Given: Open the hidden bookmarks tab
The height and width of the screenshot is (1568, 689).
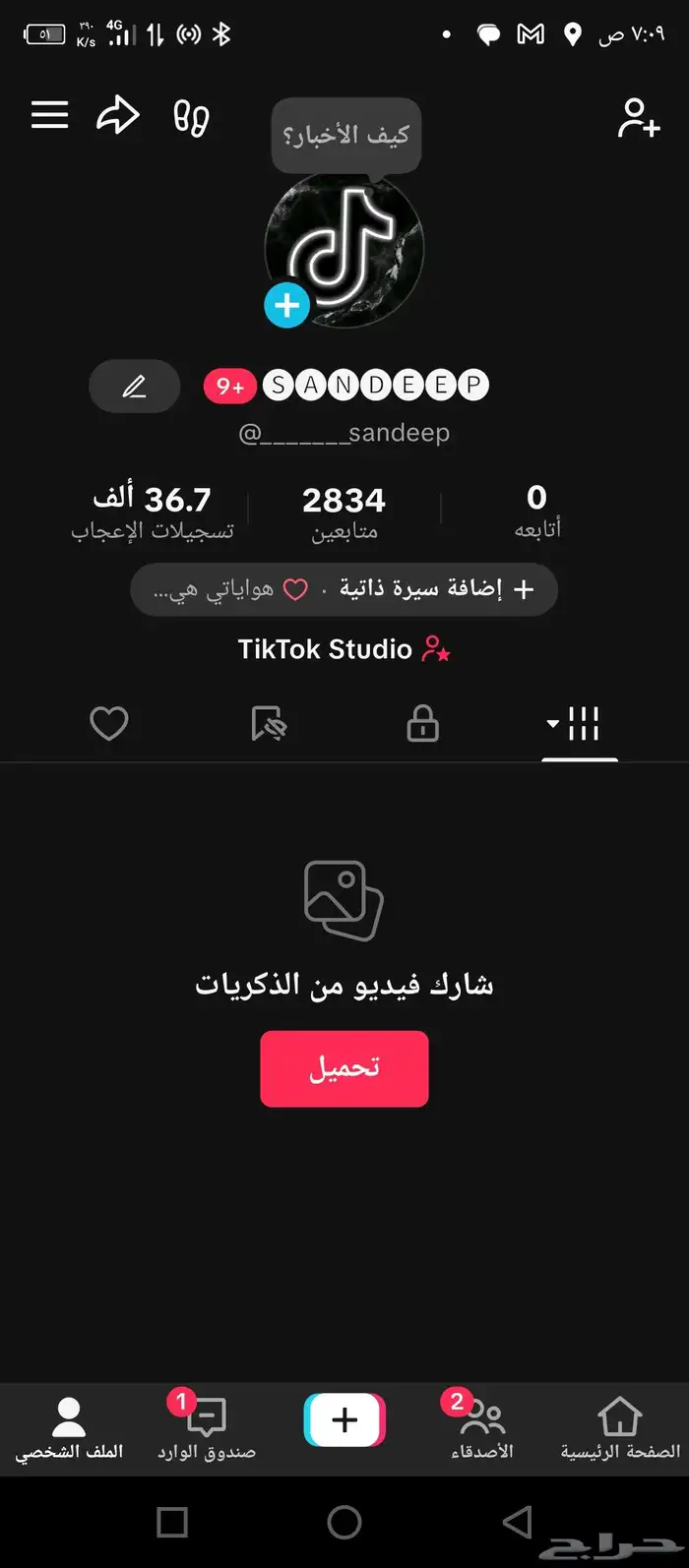Looking at the screenshot, I should [x=268, y=725].
